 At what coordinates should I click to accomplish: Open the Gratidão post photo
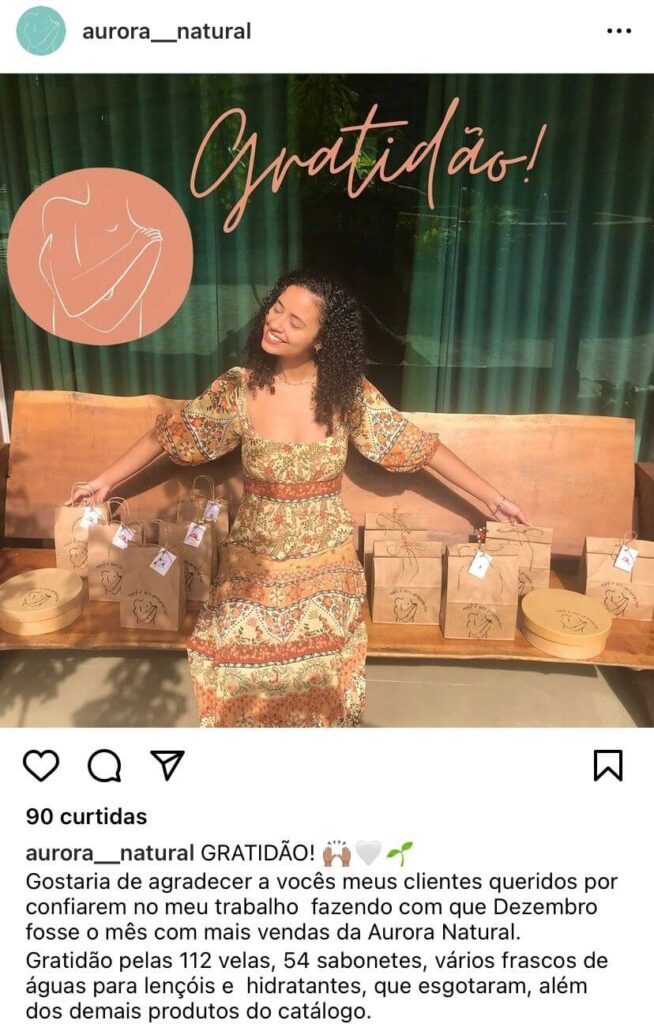click(x=327, y=400)
